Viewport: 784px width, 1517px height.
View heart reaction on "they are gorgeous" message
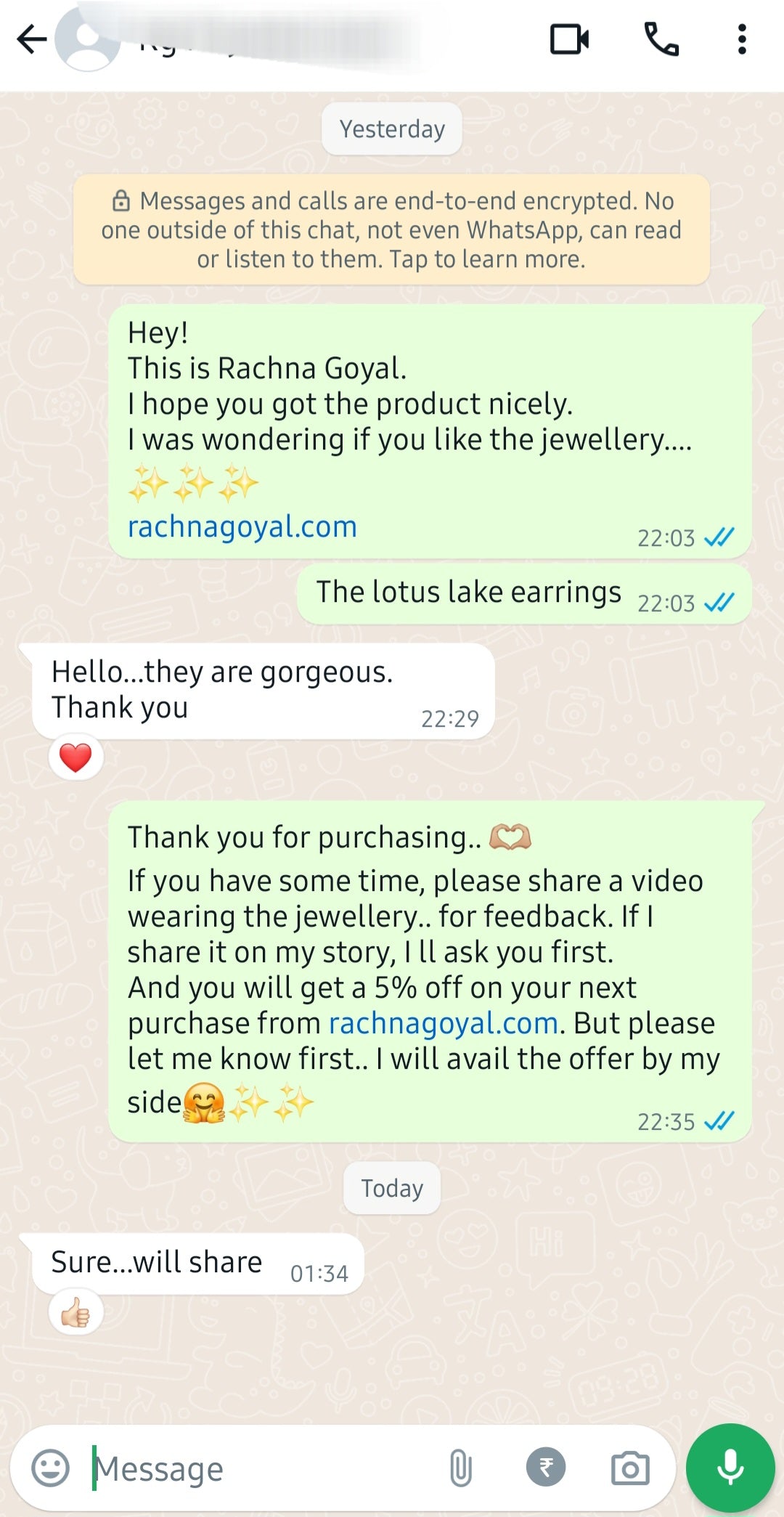click(x=75, y=758)
